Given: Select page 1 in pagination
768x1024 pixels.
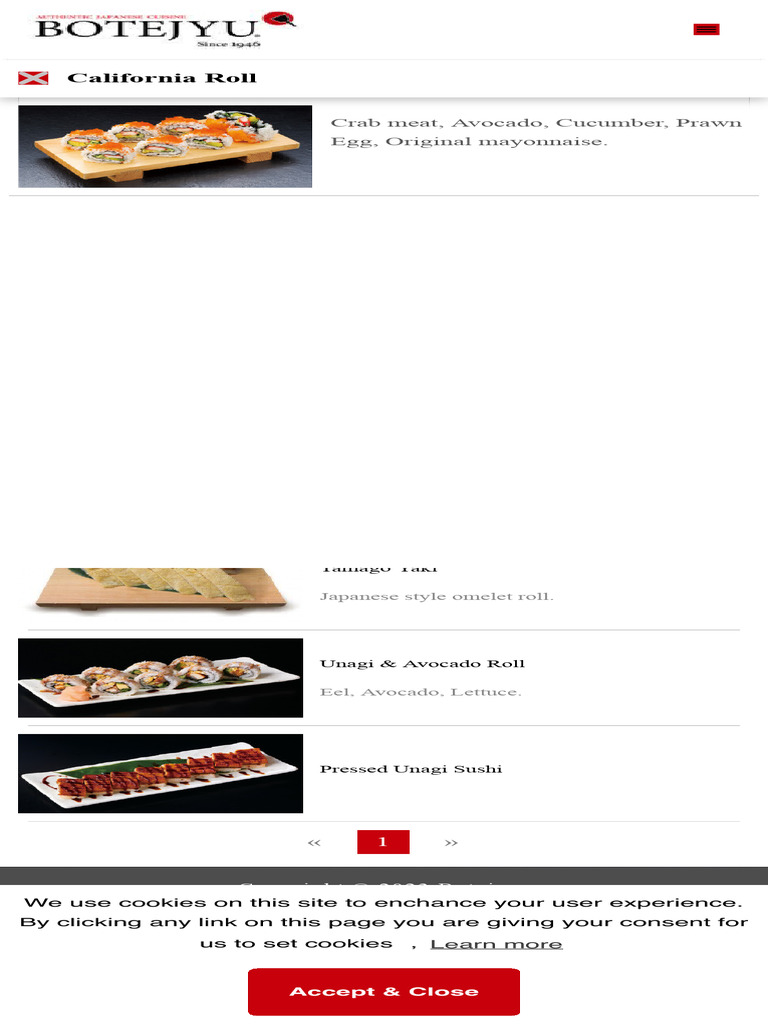Looking at the screenshot, I should point(383,842).
